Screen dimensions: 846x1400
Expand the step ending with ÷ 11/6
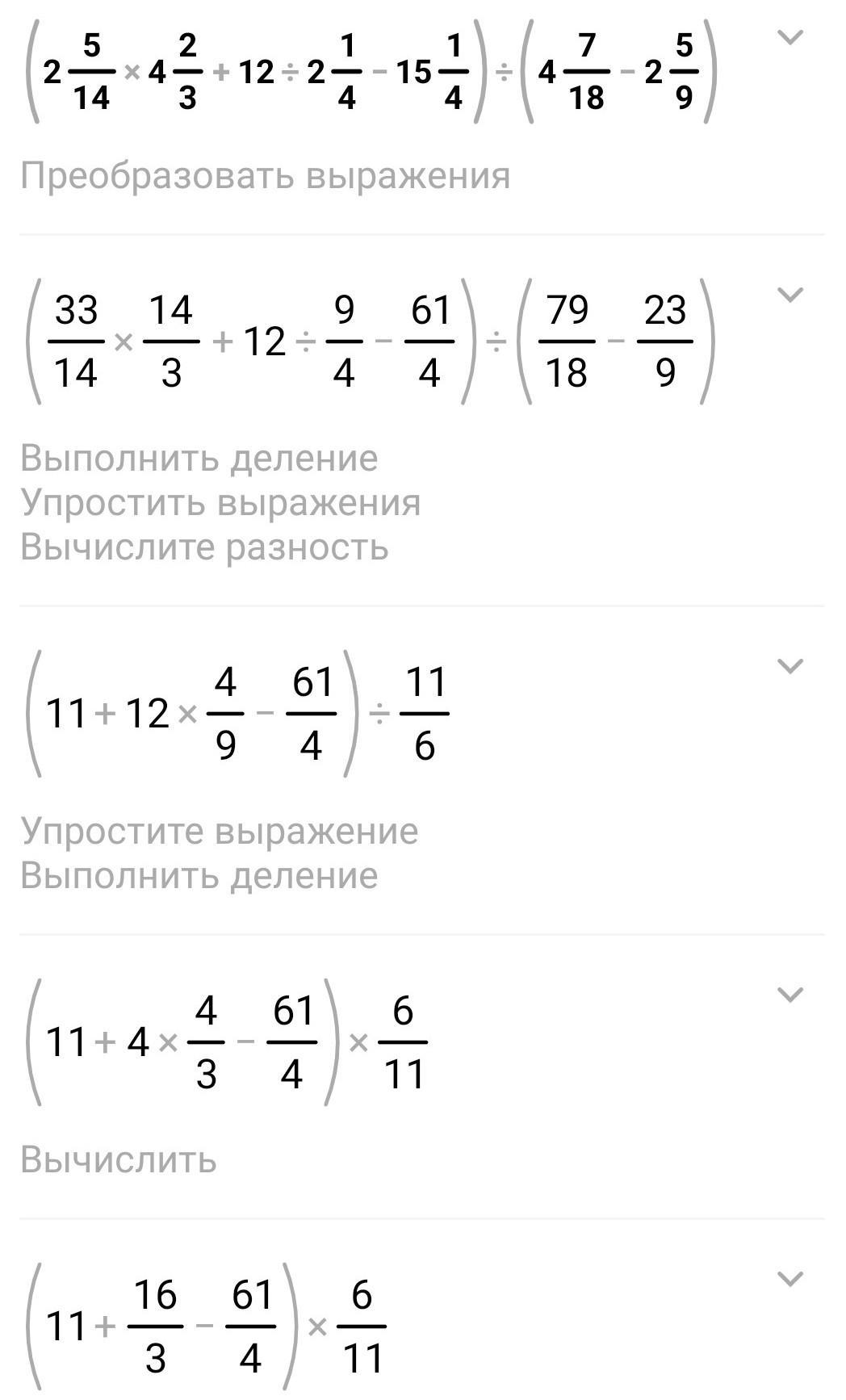[x=789, y=666]
